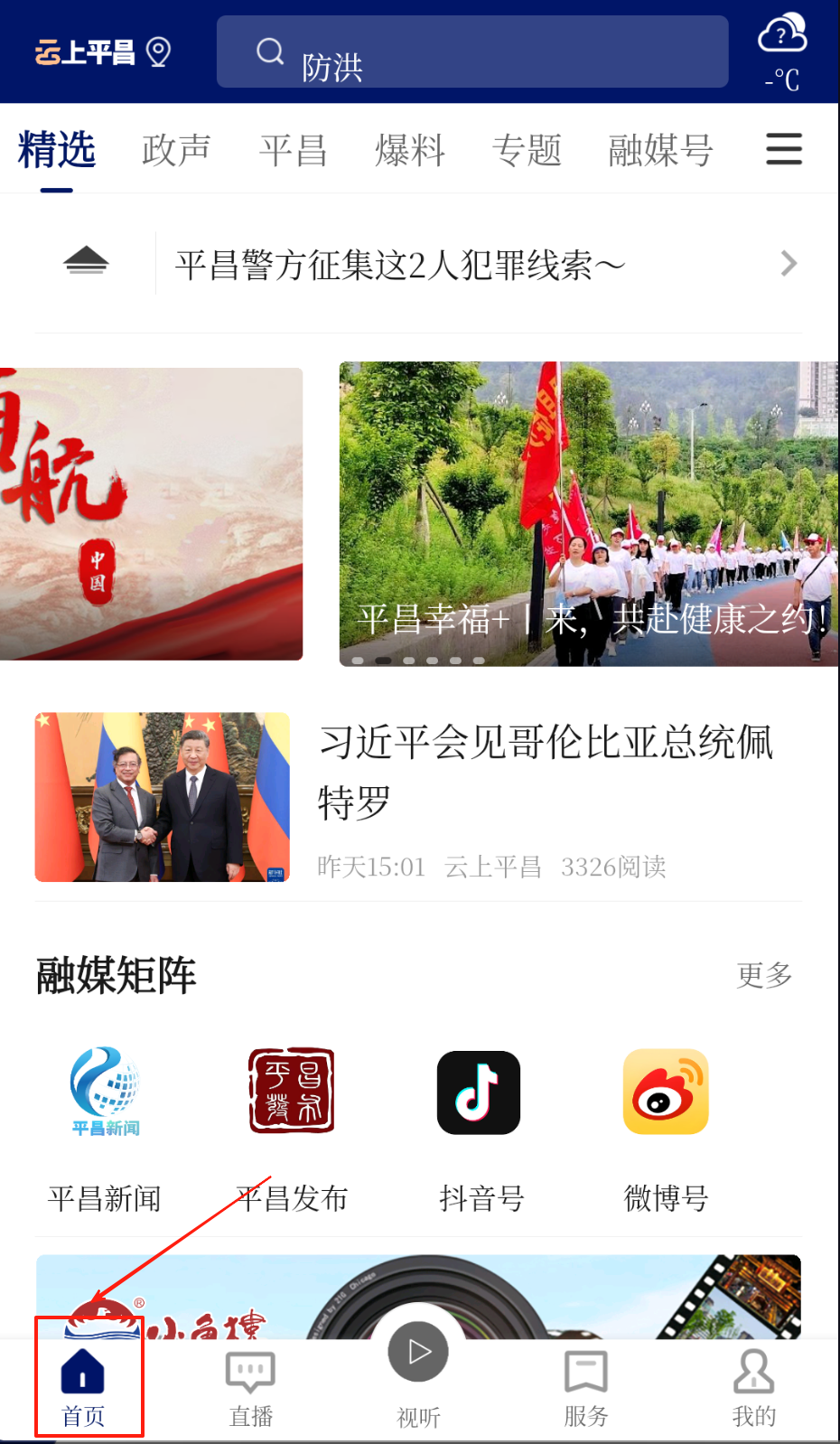840x1444 pixels.
Task: Open the 专题 tab
Action: [527, 150]
